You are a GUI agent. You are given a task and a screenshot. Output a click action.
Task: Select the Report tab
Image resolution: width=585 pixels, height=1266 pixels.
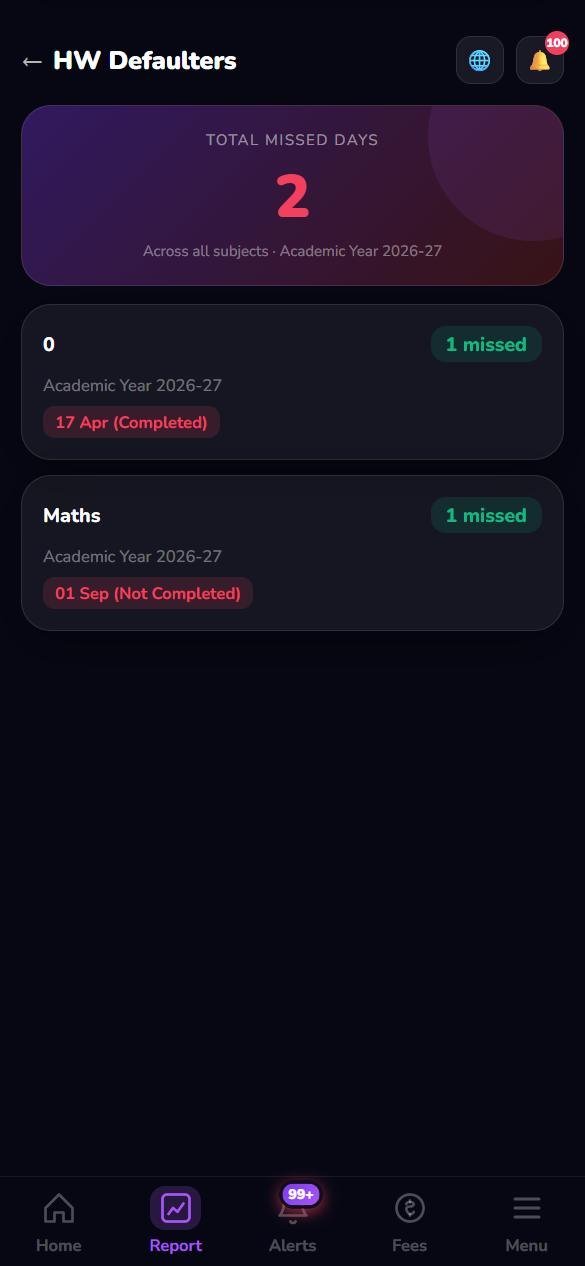(176, 1221)
